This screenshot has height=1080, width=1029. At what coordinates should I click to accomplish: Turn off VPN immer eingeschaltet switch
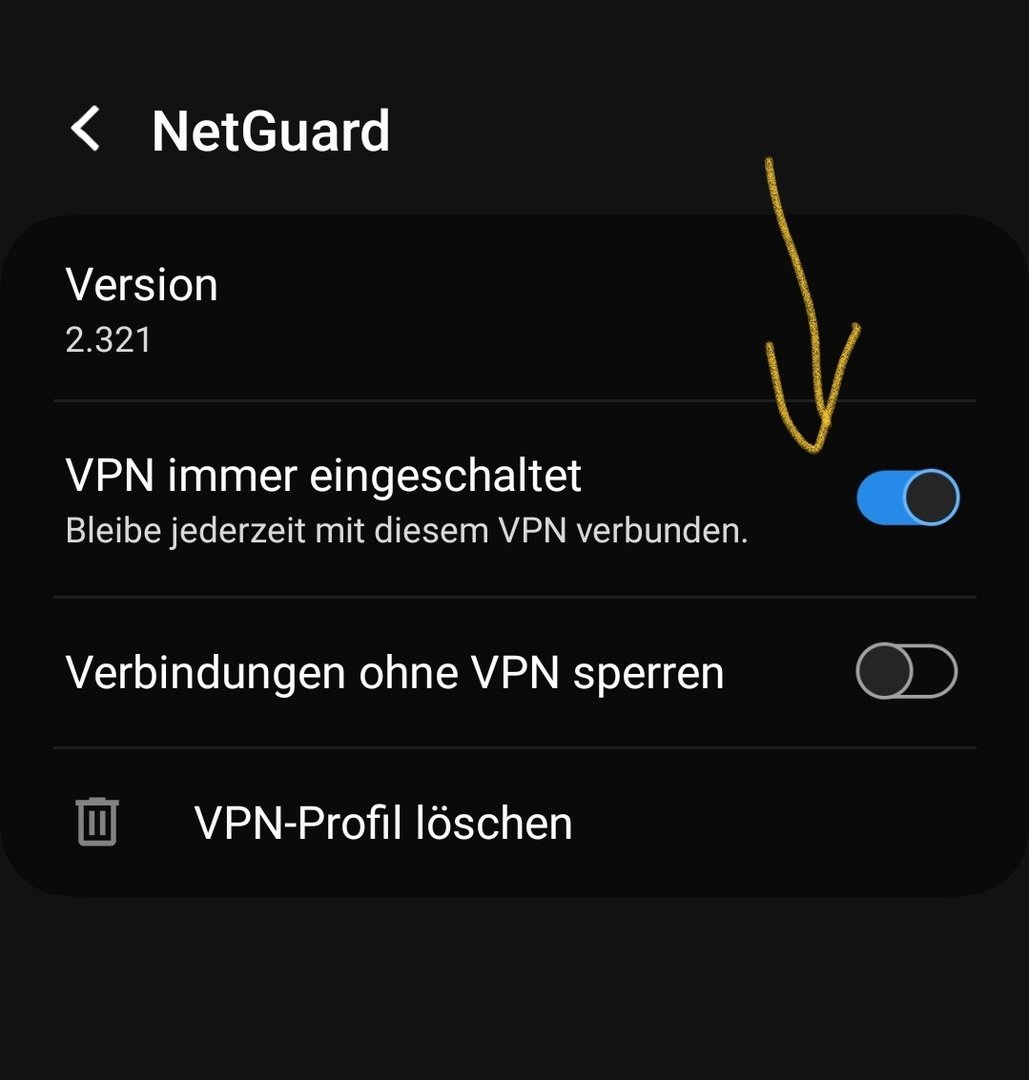(907, 498)
